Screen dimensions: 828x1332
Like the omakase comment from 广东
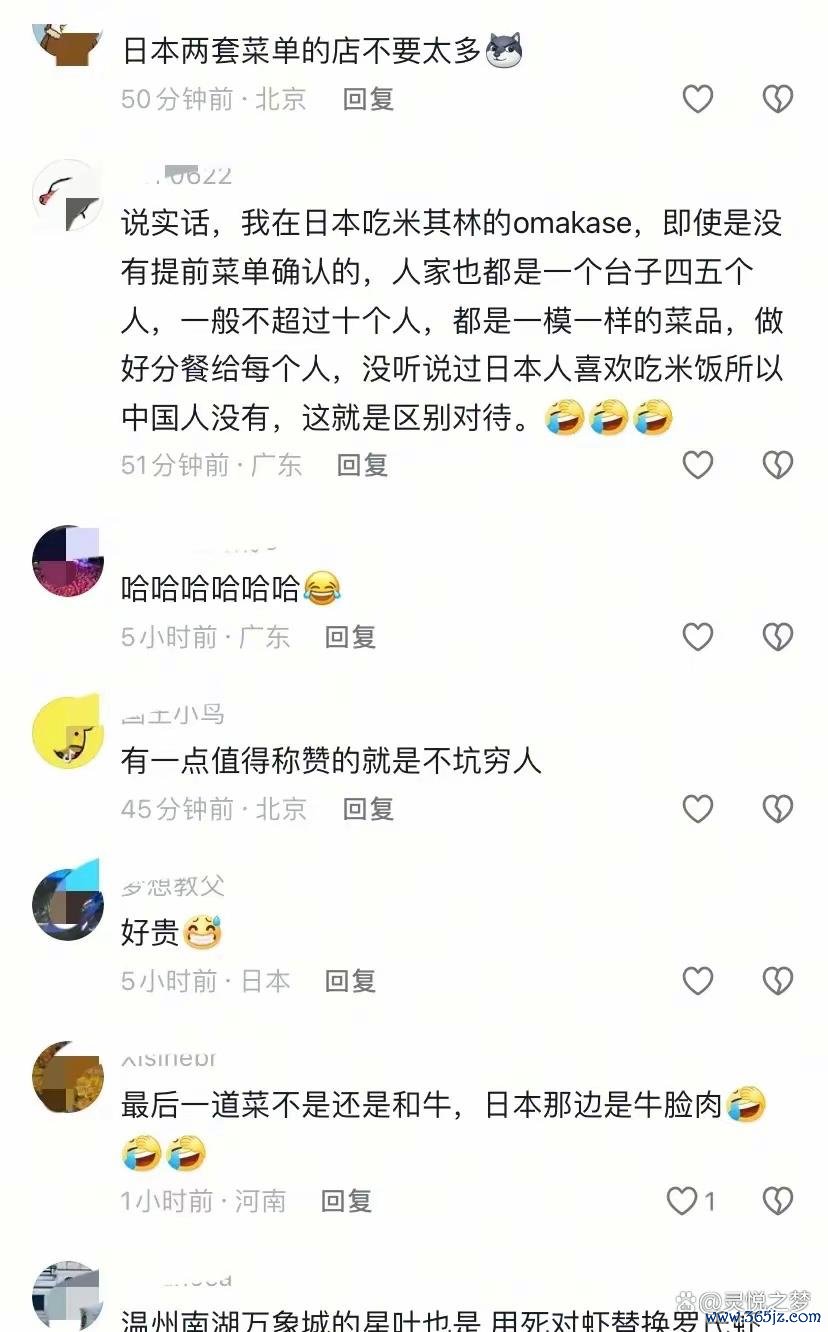click(697, 465)
